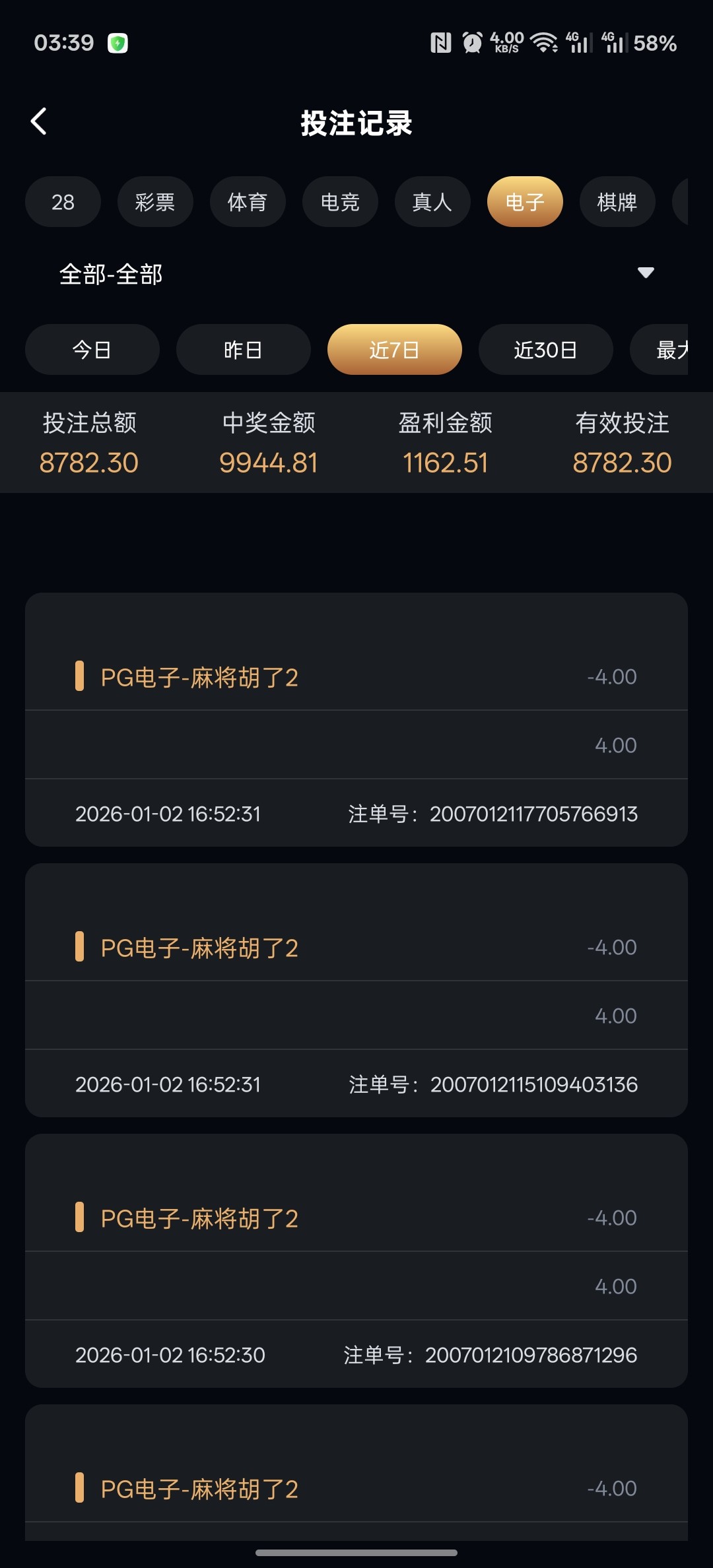The height and width of the screenshot is (1568, 713).
Task: Show records for 近30日
Action: coord(545,350)
